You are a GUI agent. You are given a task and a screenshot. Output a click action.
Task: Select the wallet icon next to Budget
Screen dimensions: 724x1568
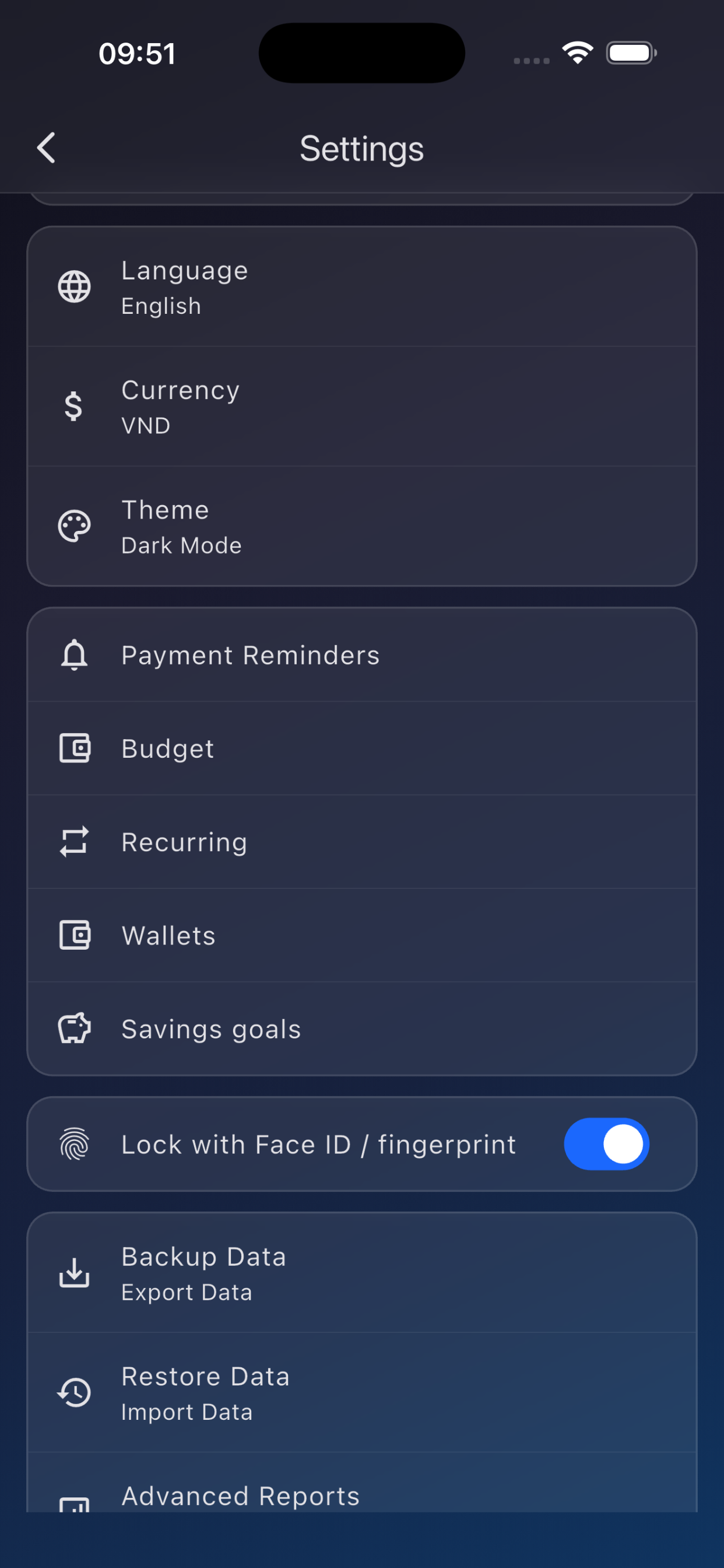click(x=73, y=748)
